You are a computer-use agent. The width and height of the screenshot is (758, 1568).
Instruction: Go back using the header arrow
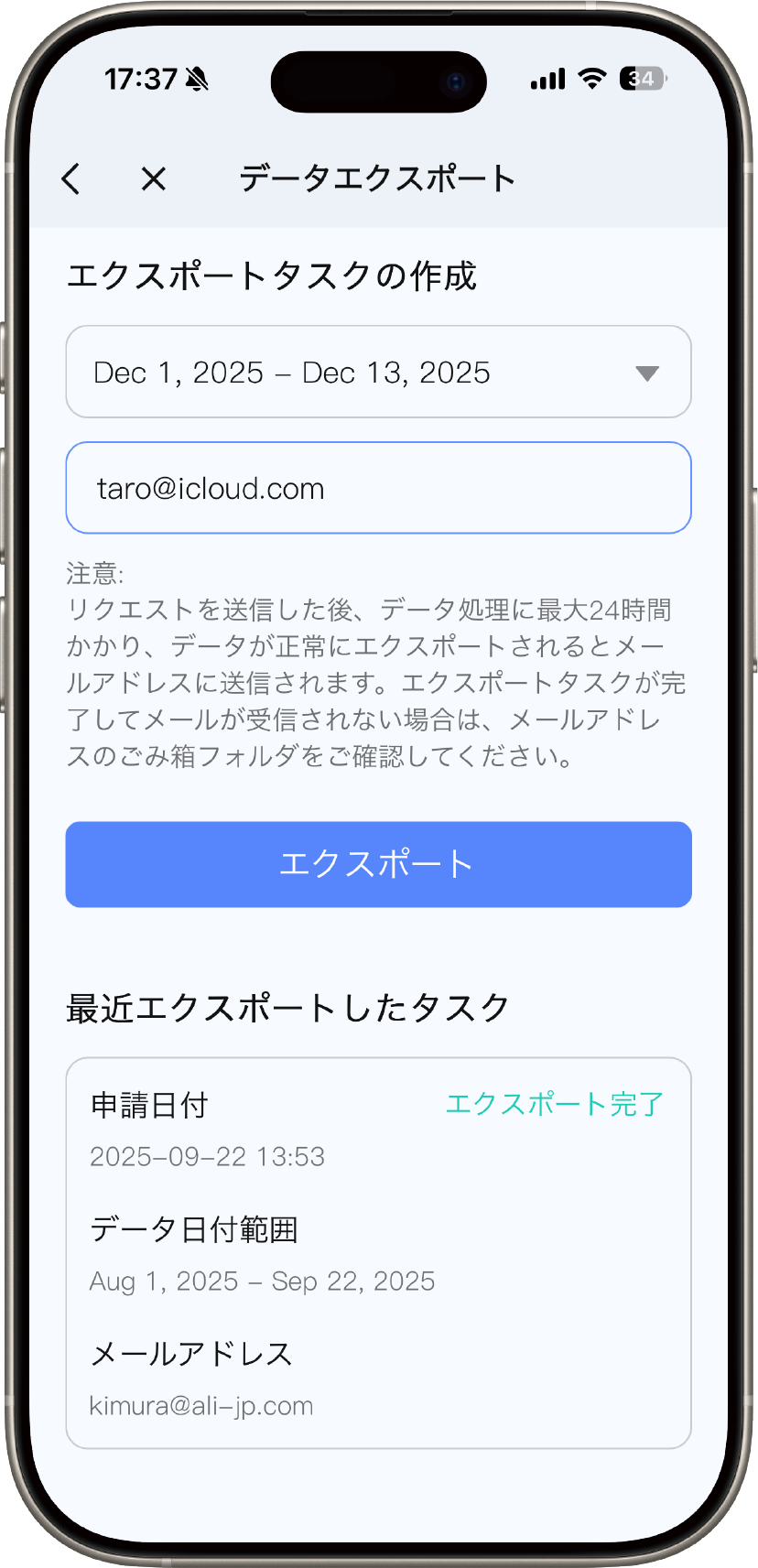click(71, 178)
